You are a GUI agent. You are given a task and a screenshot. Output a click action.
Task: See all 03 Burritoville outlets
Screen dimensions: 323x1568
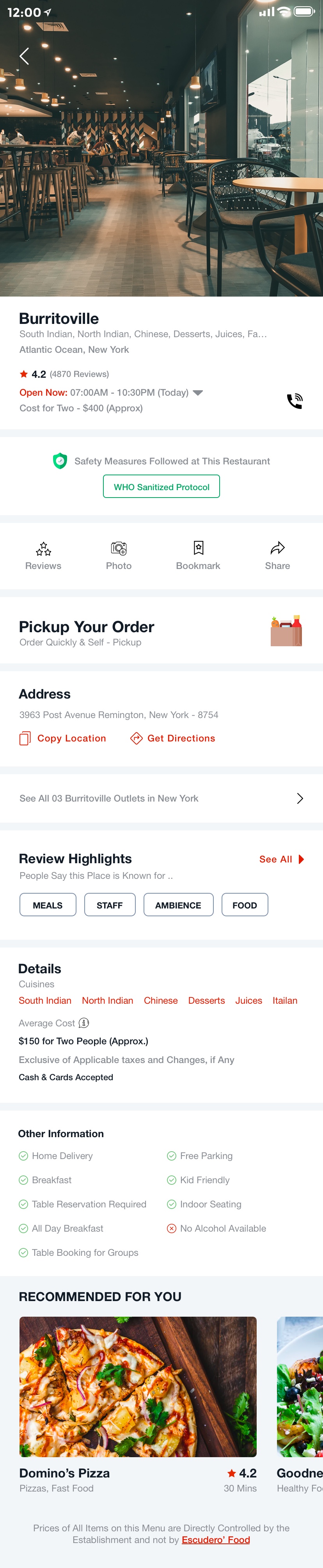[161, 798]
